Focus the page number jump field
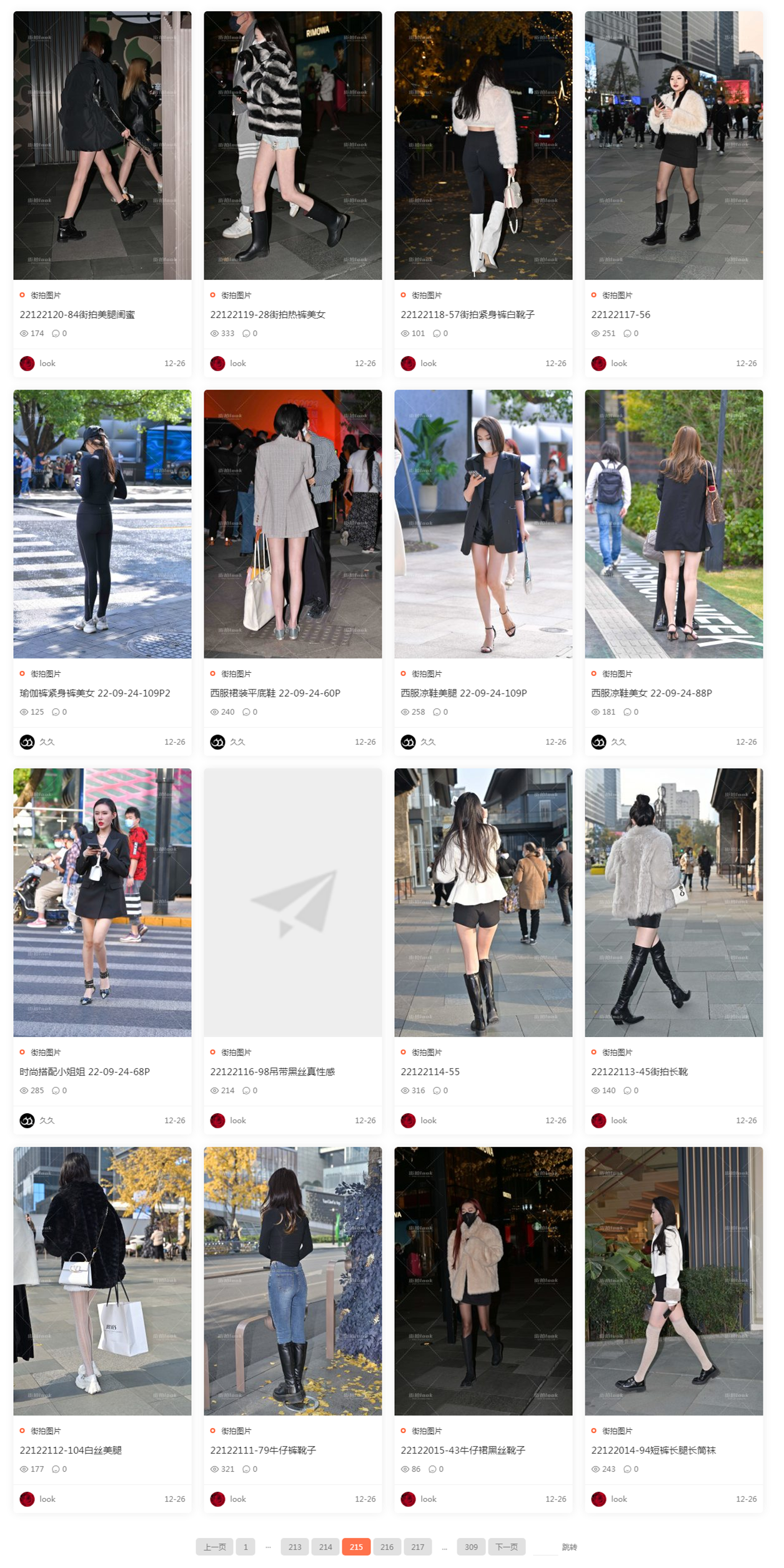Image resolution: width=784 pixels, height=1568 pixels. pos(545,1547)
